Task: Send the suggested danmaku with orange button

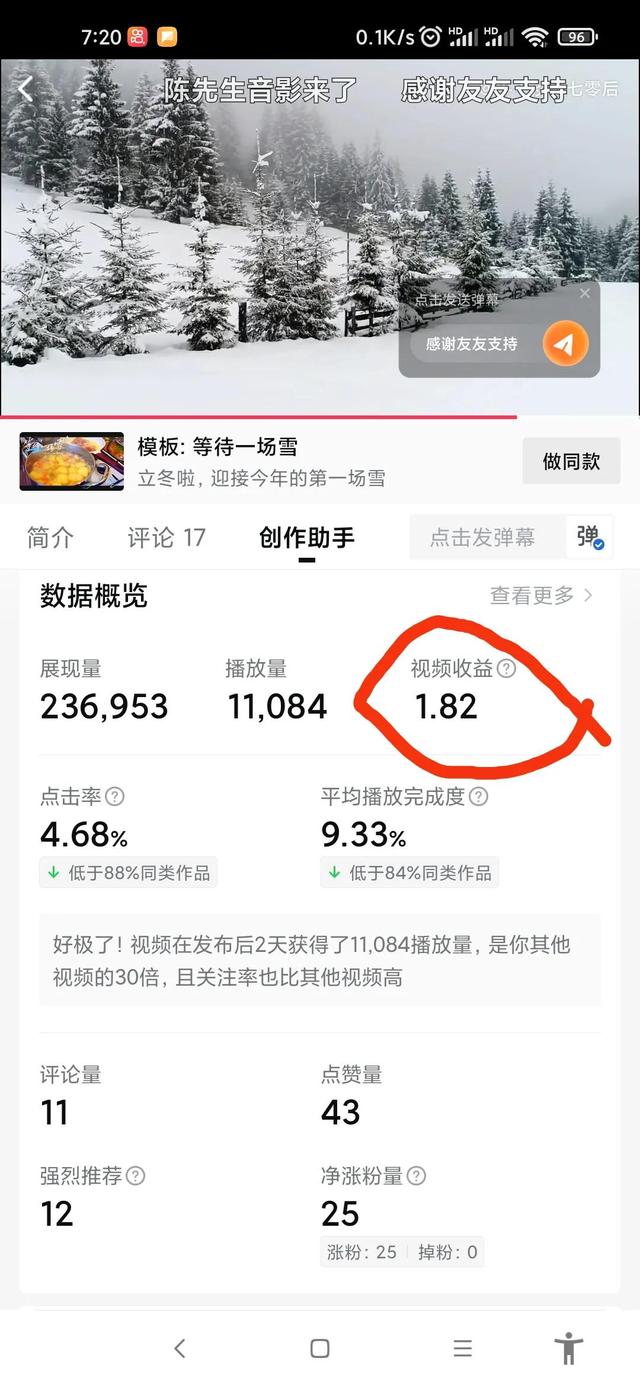Action: pos(565,344)
